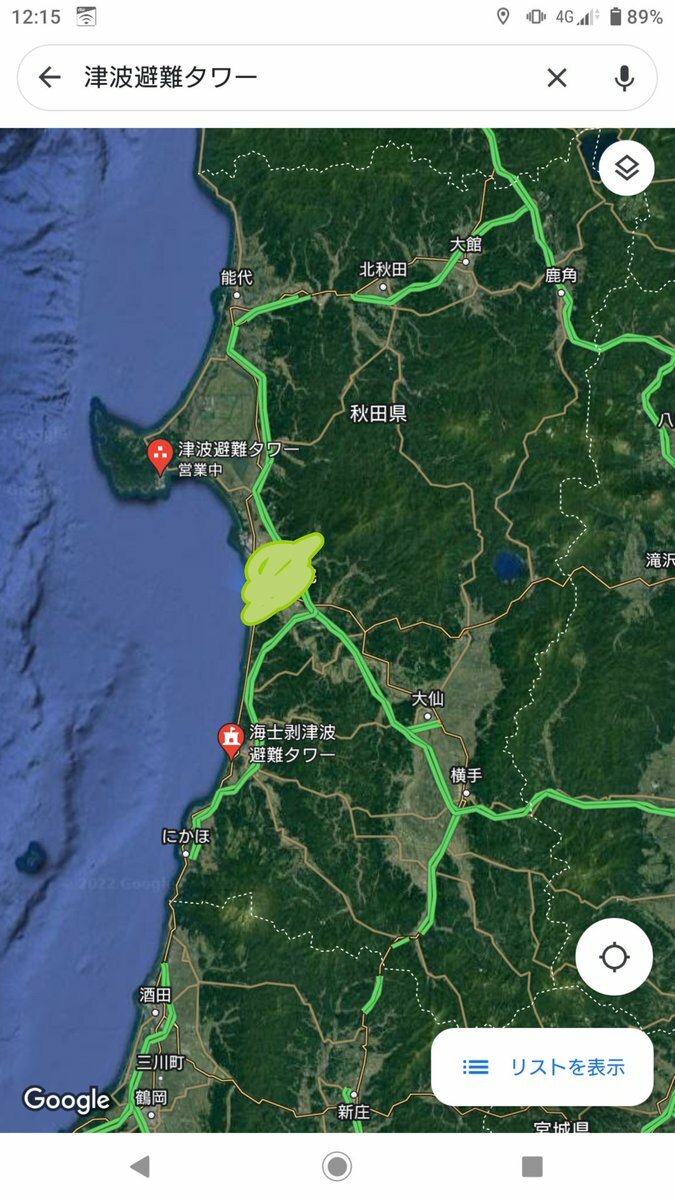Start voice search with the microphone
Screen dimensions: 675x1200
pyautogui.click(x=624, y=78)
